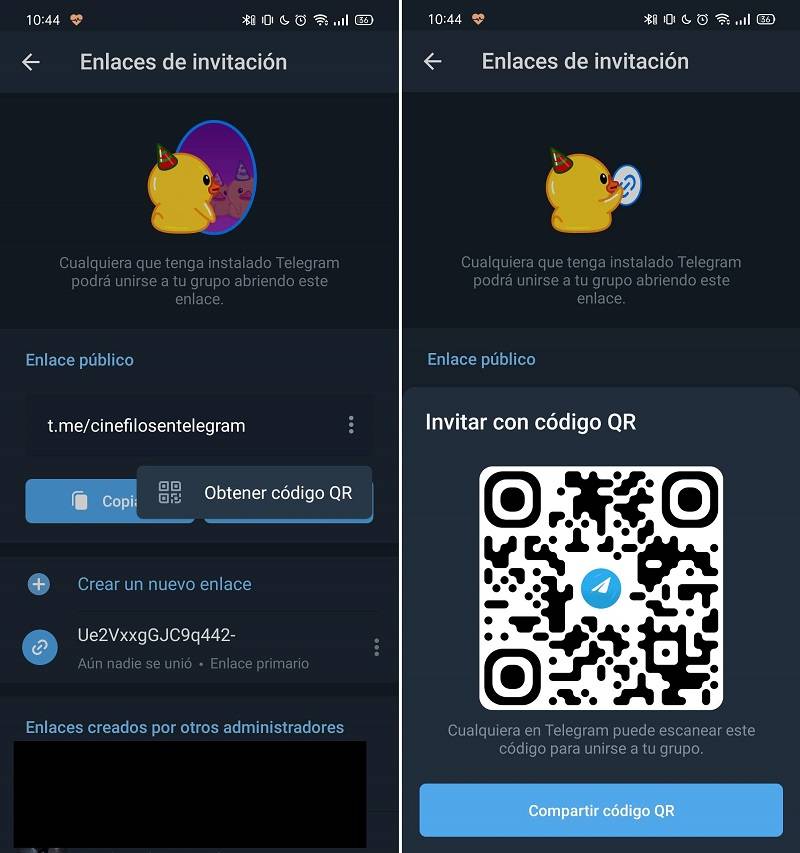Open the options for the Ue2VxxgGJC9q442- link
This screenshot has height=853, width=800.
point(376,648)
